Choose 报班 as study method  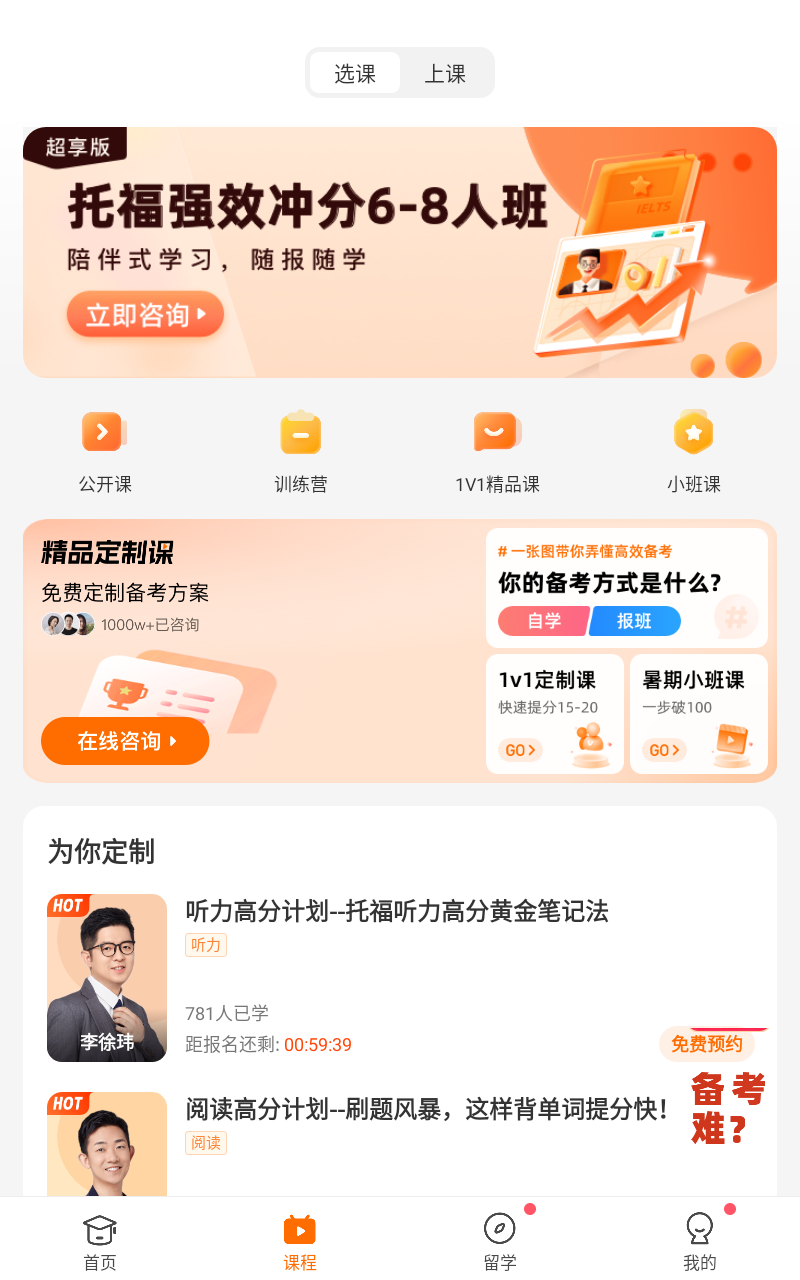[635, 621]
